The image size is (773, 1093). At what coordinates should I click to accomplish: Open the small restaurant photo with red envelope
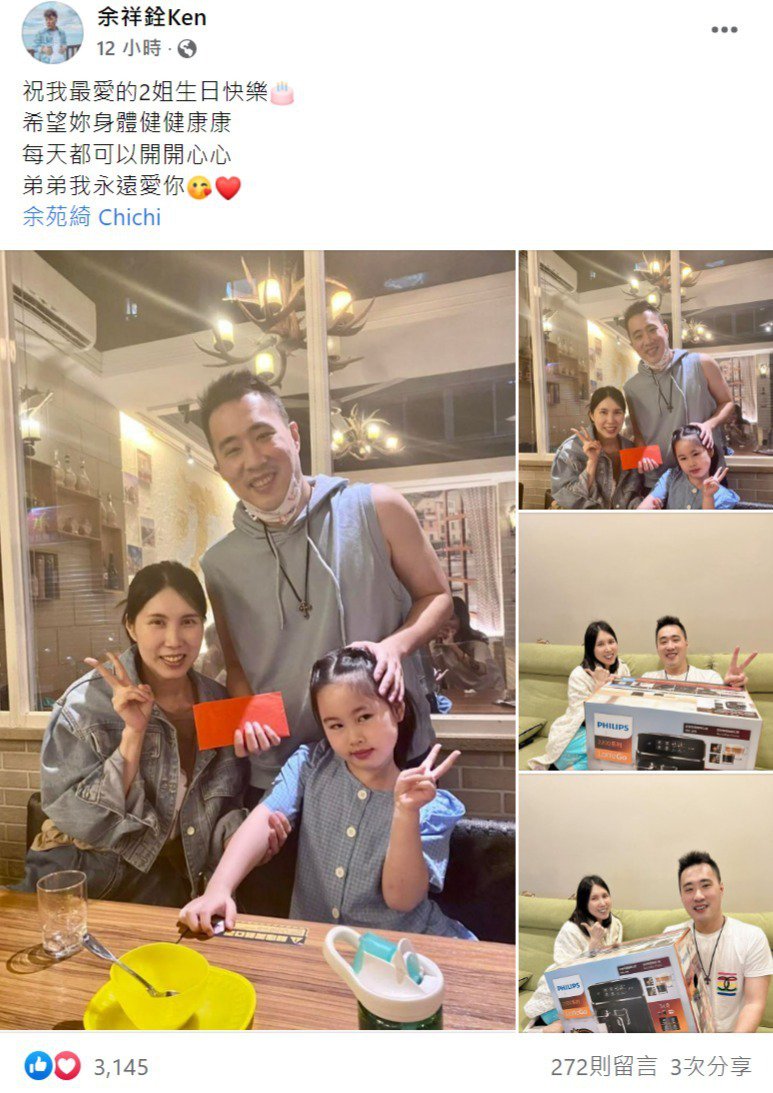[645, 380]
